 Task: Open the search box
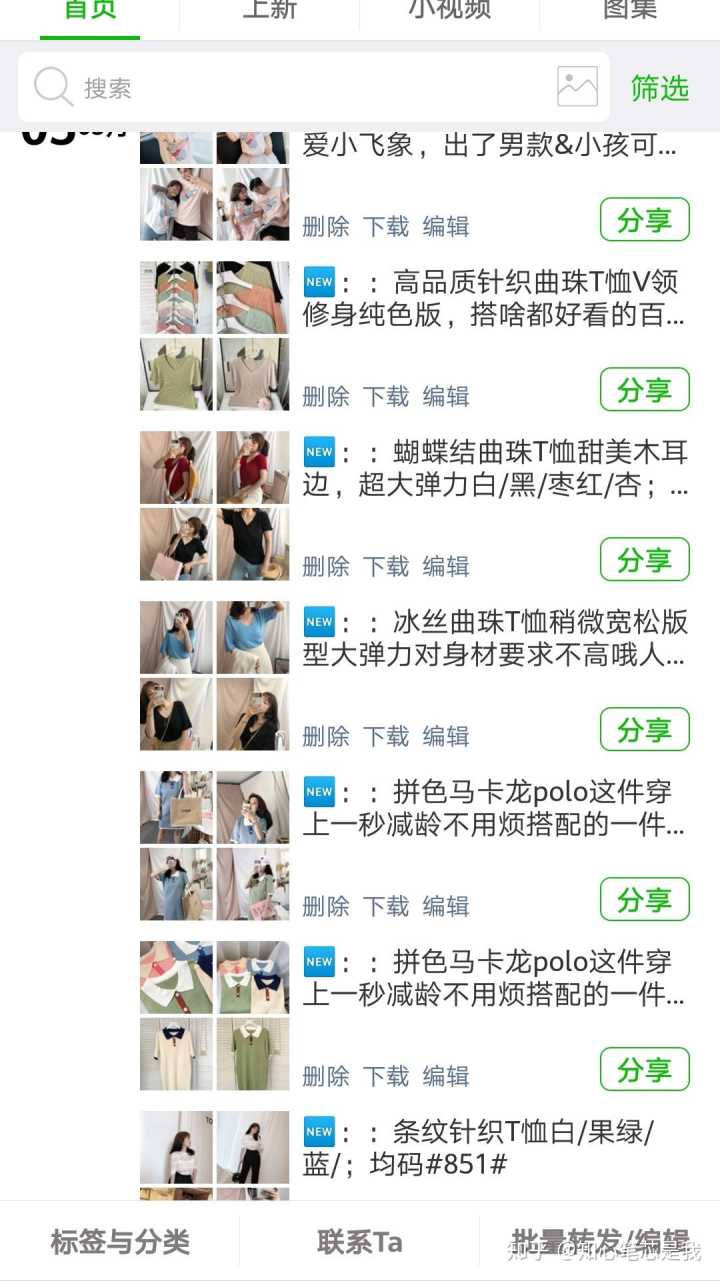point(290,88)
